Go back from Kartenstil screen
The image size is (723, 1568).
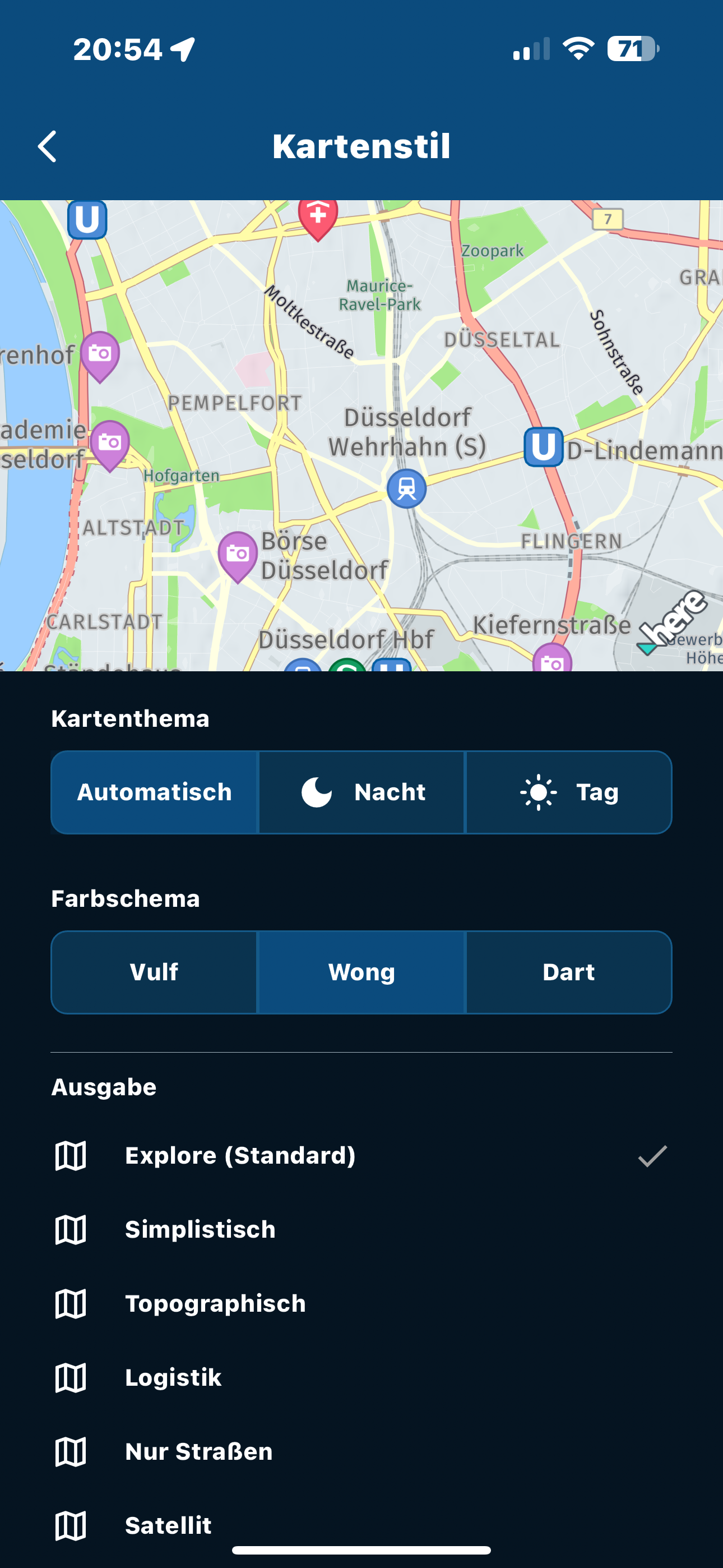(48, 147)
